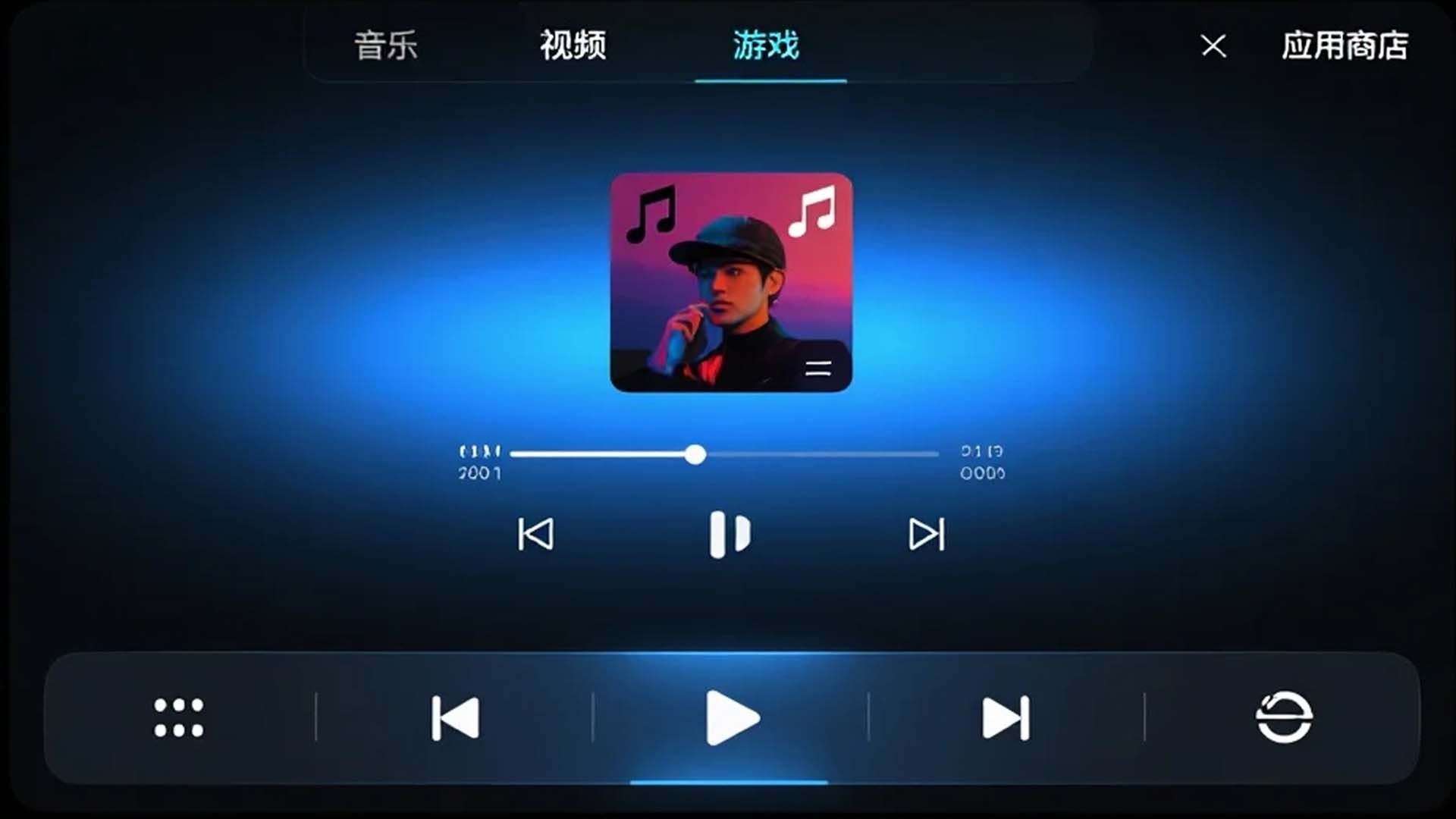Image resolution: width=1456 pixels, height=819 pixels.
Task: Select the 游戏 tab
Action: pyautogui.click(x=766, y=45)
